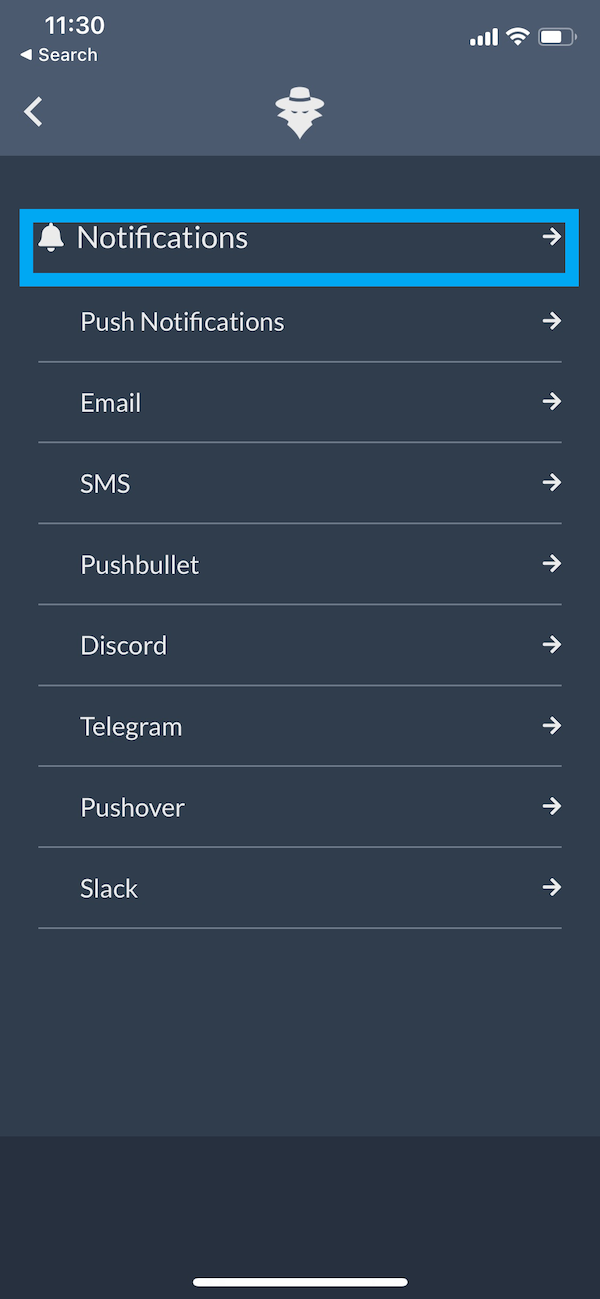Configure Pushbullet notifications
Image resolution: width=600 pixels, height=1299 pixels.
coord(300,565)
